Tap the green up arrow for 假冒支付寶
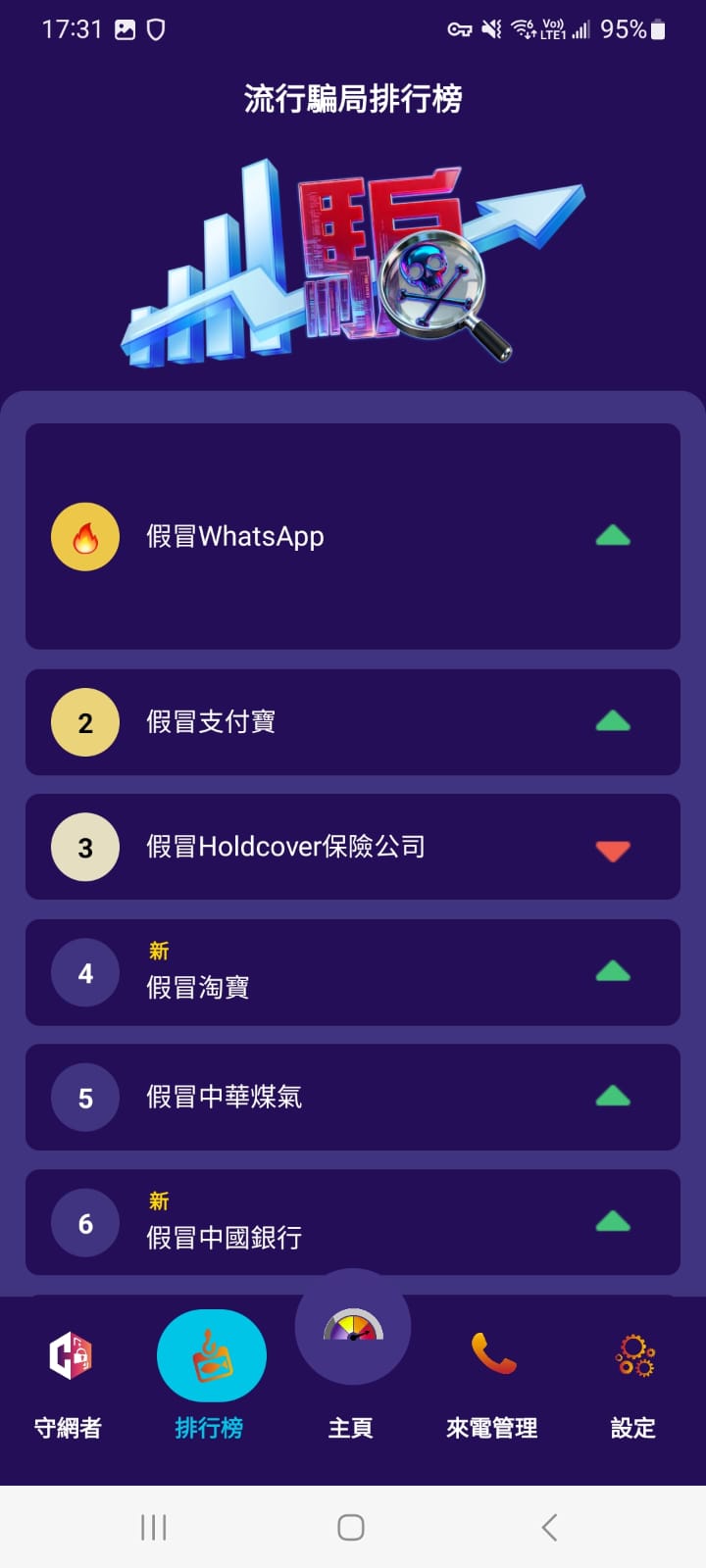Viewport: 706px width, 1568px height. click(x=613, y=722)
